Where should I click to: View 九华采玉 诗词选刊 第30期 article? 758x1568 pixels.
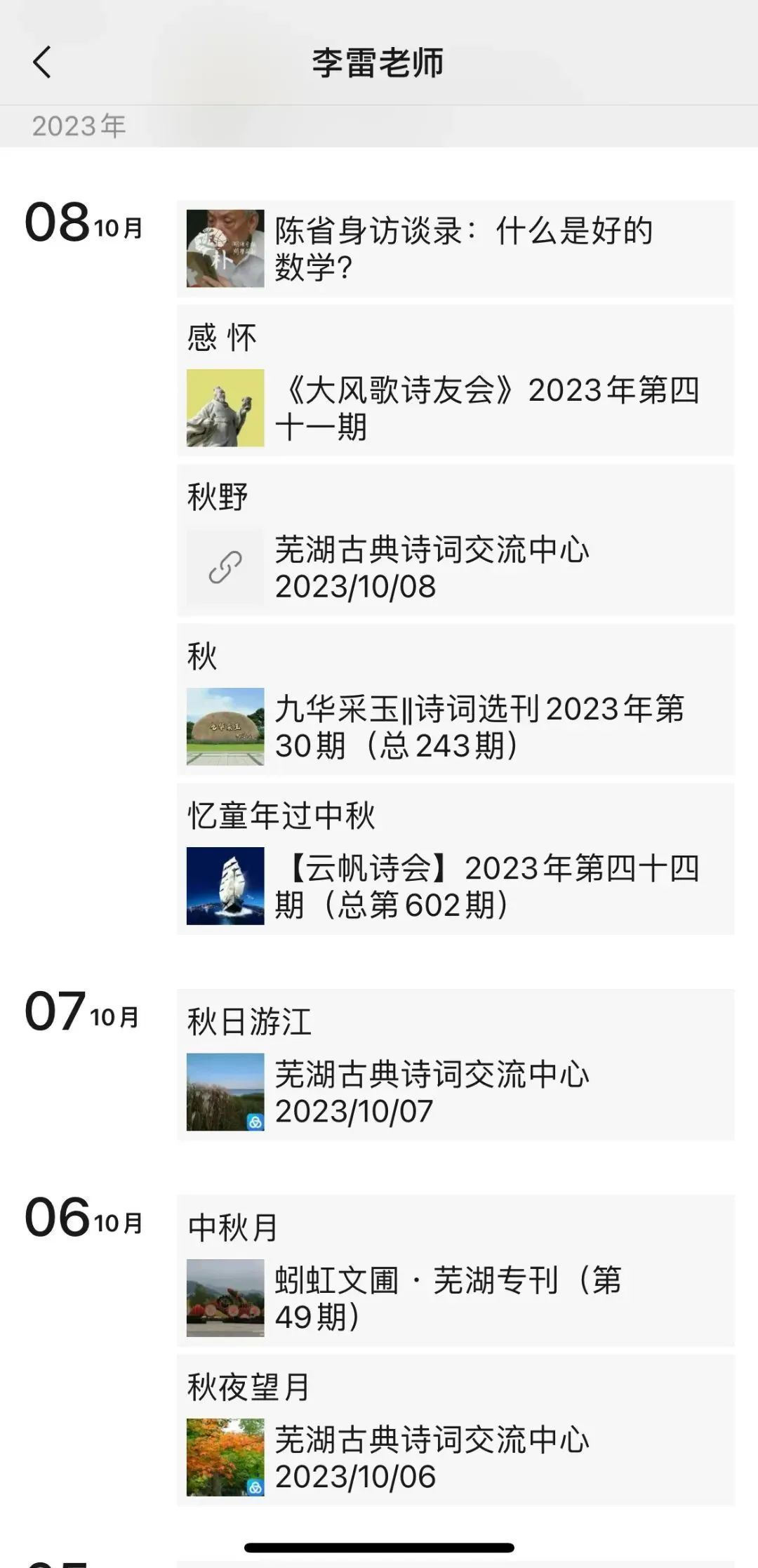click(455, 726)
